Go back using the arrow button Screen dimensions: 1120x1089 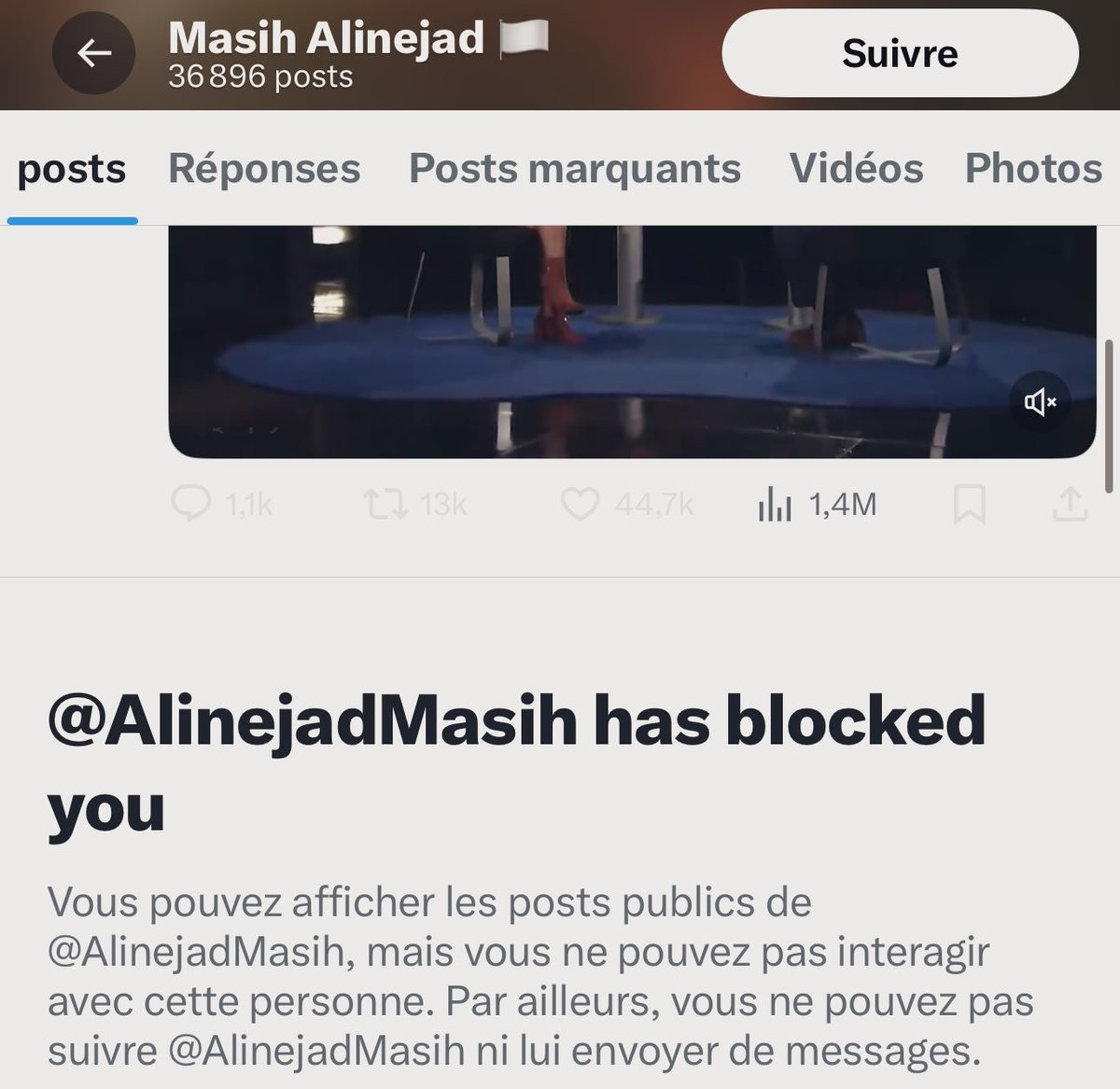[93, 53]
